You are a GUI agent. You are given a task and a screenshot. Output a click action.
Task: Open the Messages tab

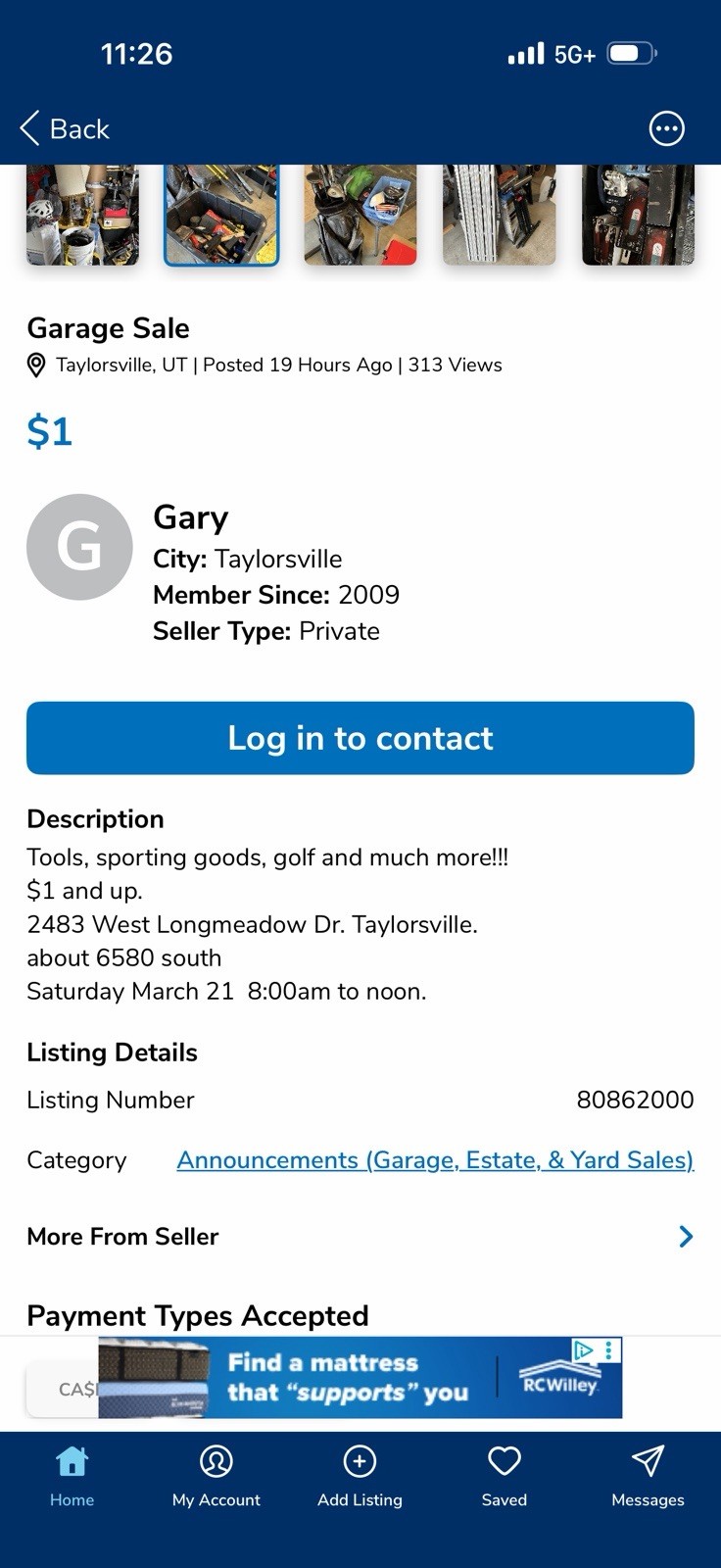pyautogui.click(x=648, y=1477)
